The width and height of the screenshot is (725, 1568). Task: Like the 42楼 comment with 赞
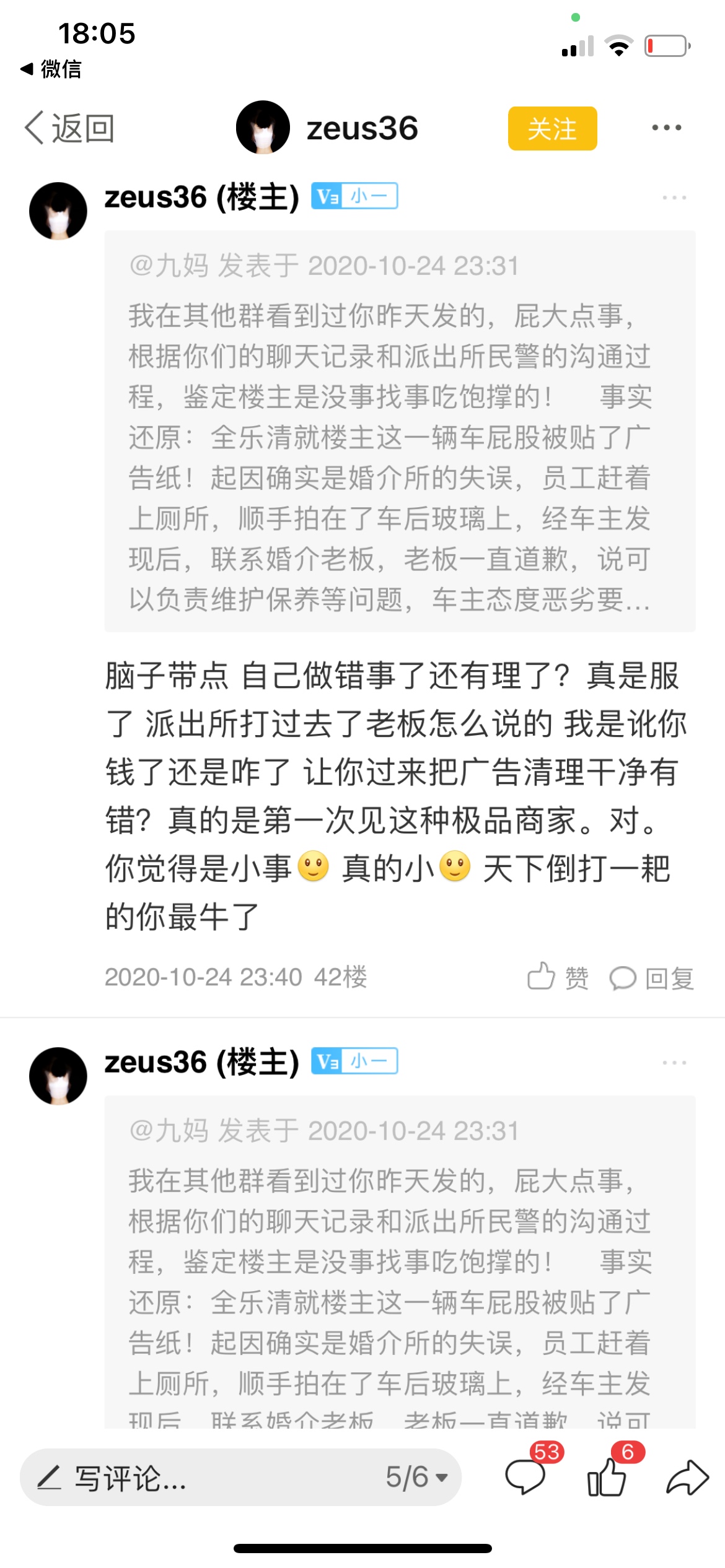558,978
